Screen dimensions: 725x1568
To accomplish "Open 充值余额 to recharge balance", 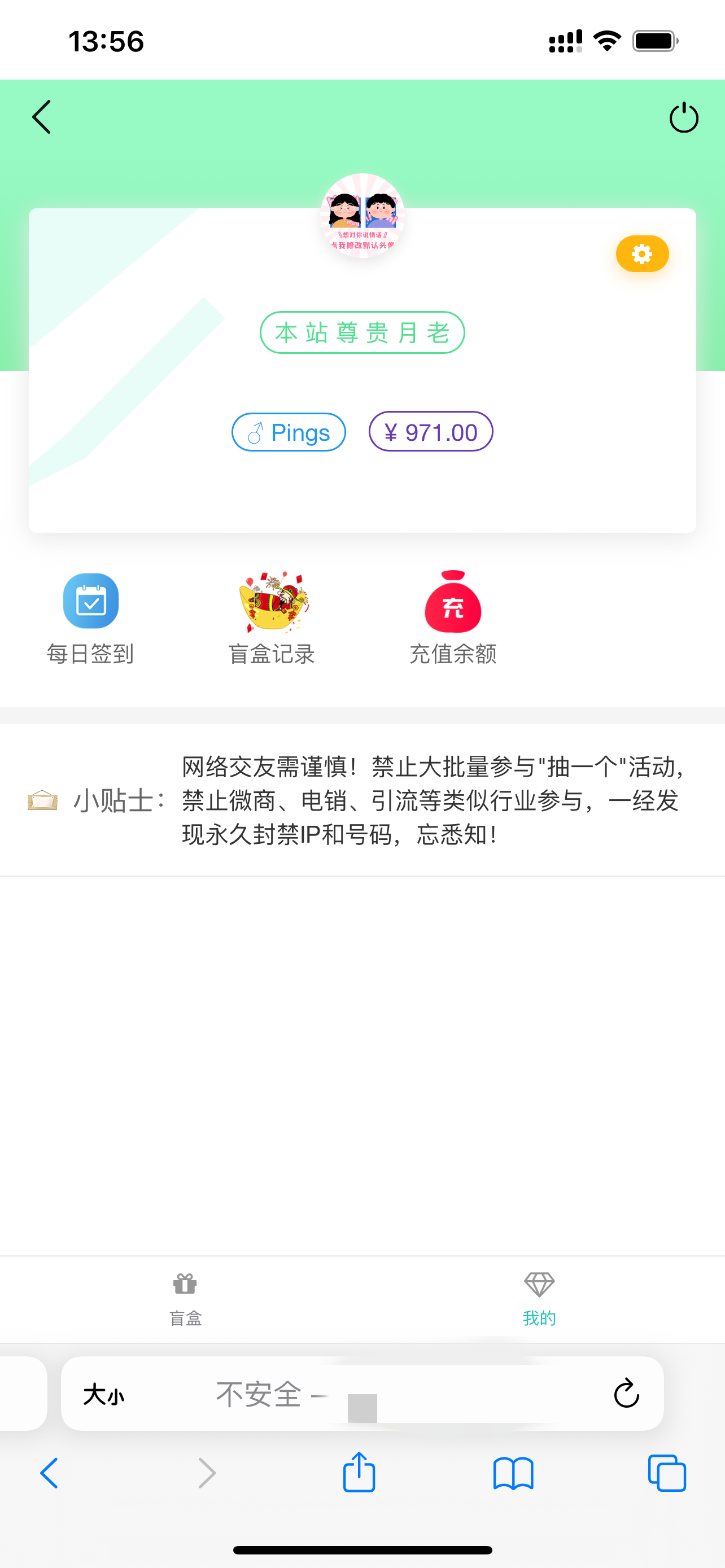I will point(453,618).
